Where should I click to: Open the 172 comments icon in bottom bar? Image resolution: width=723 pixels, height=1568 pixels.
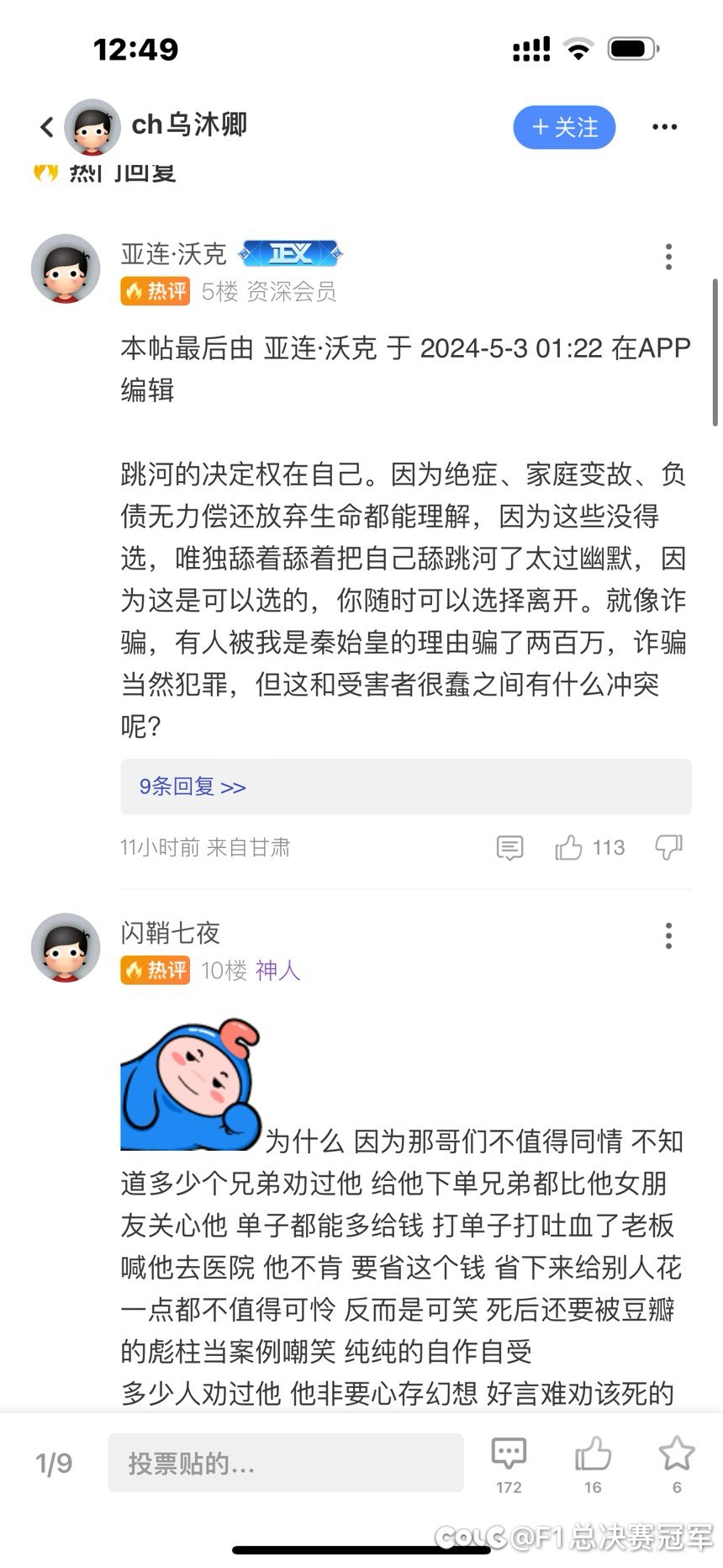click(x=509, y=1464)
